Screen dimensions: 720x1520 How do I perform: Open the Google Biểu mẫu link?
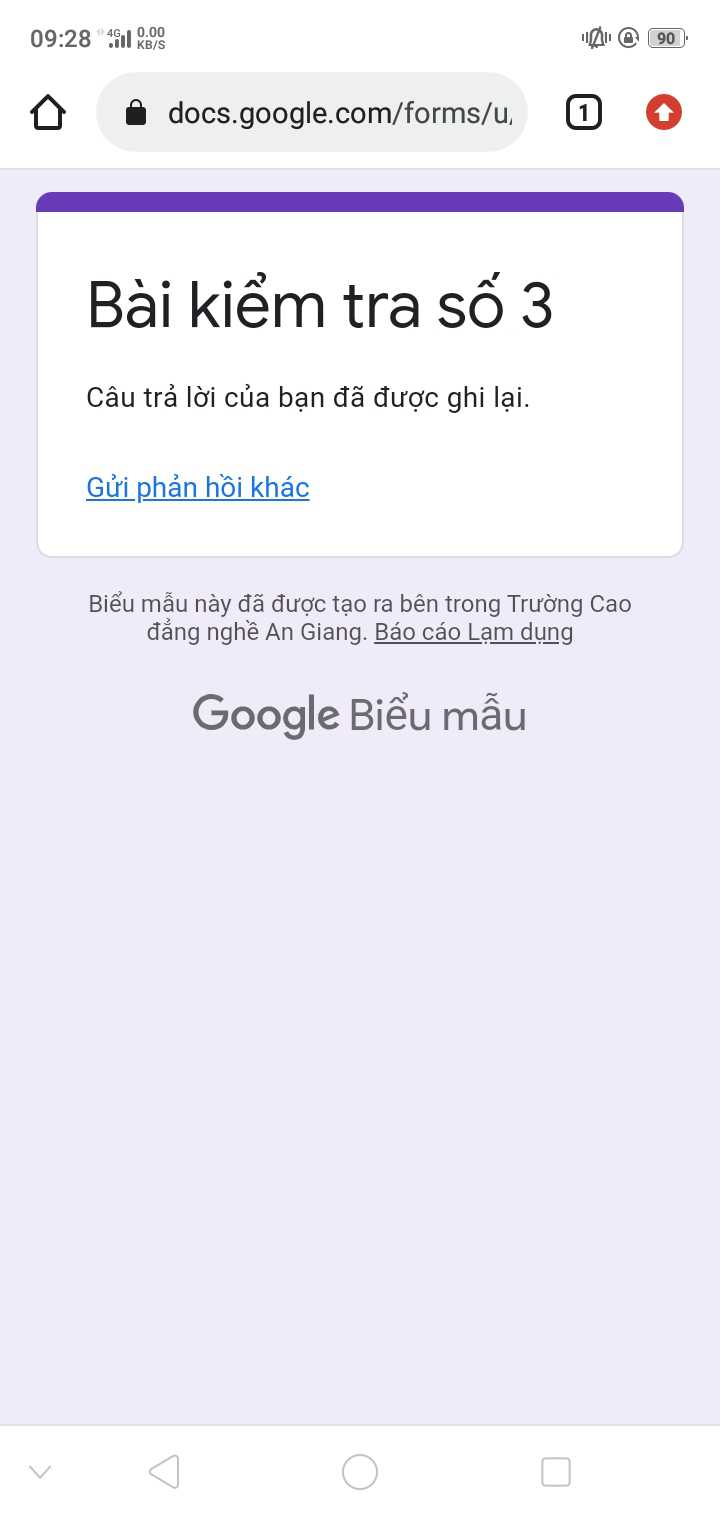coord(359,716)
